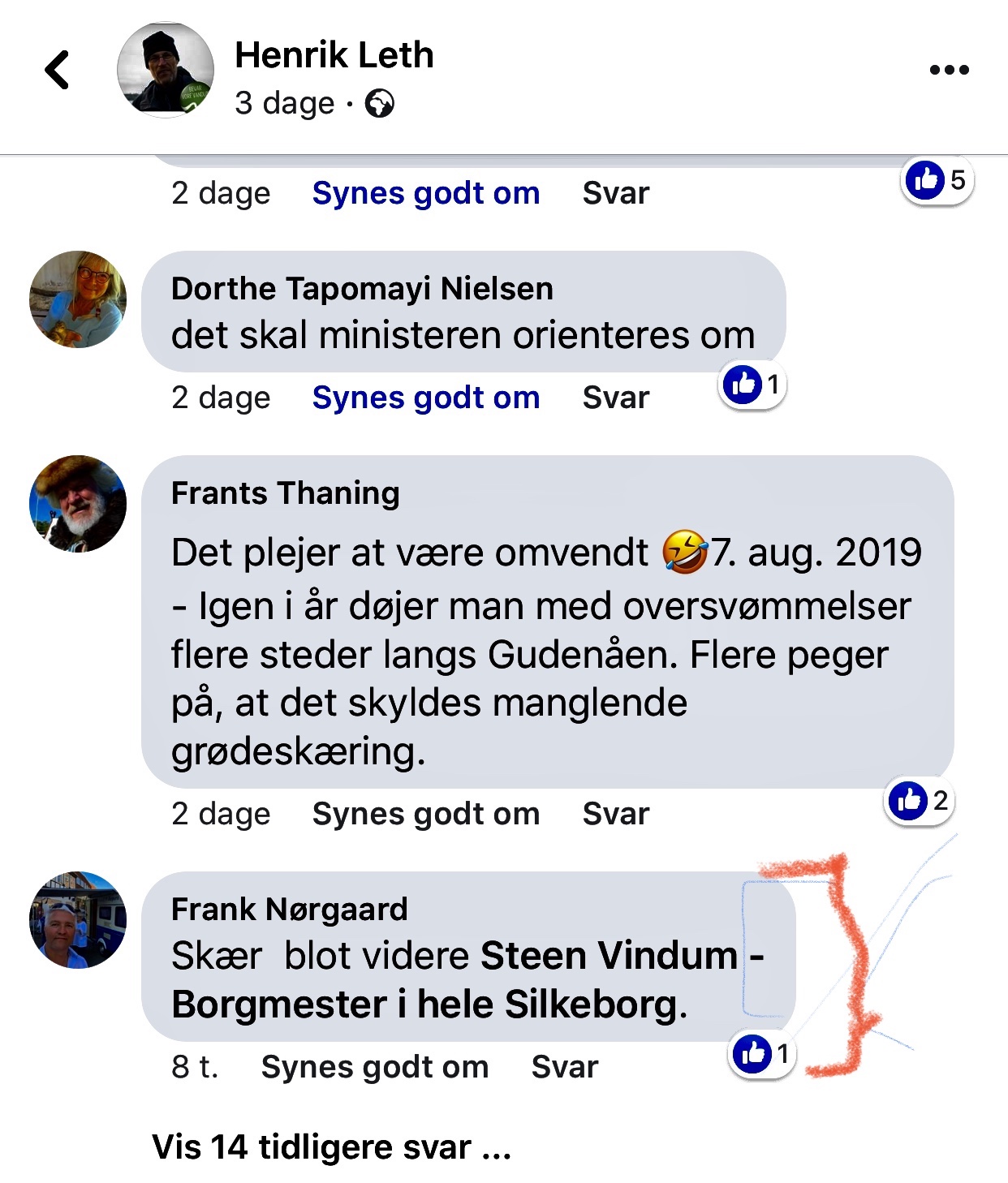Viewport: 1008px width, 1183px height.
Task: Open Henrik Leth's profile picture
Action: 166,71
